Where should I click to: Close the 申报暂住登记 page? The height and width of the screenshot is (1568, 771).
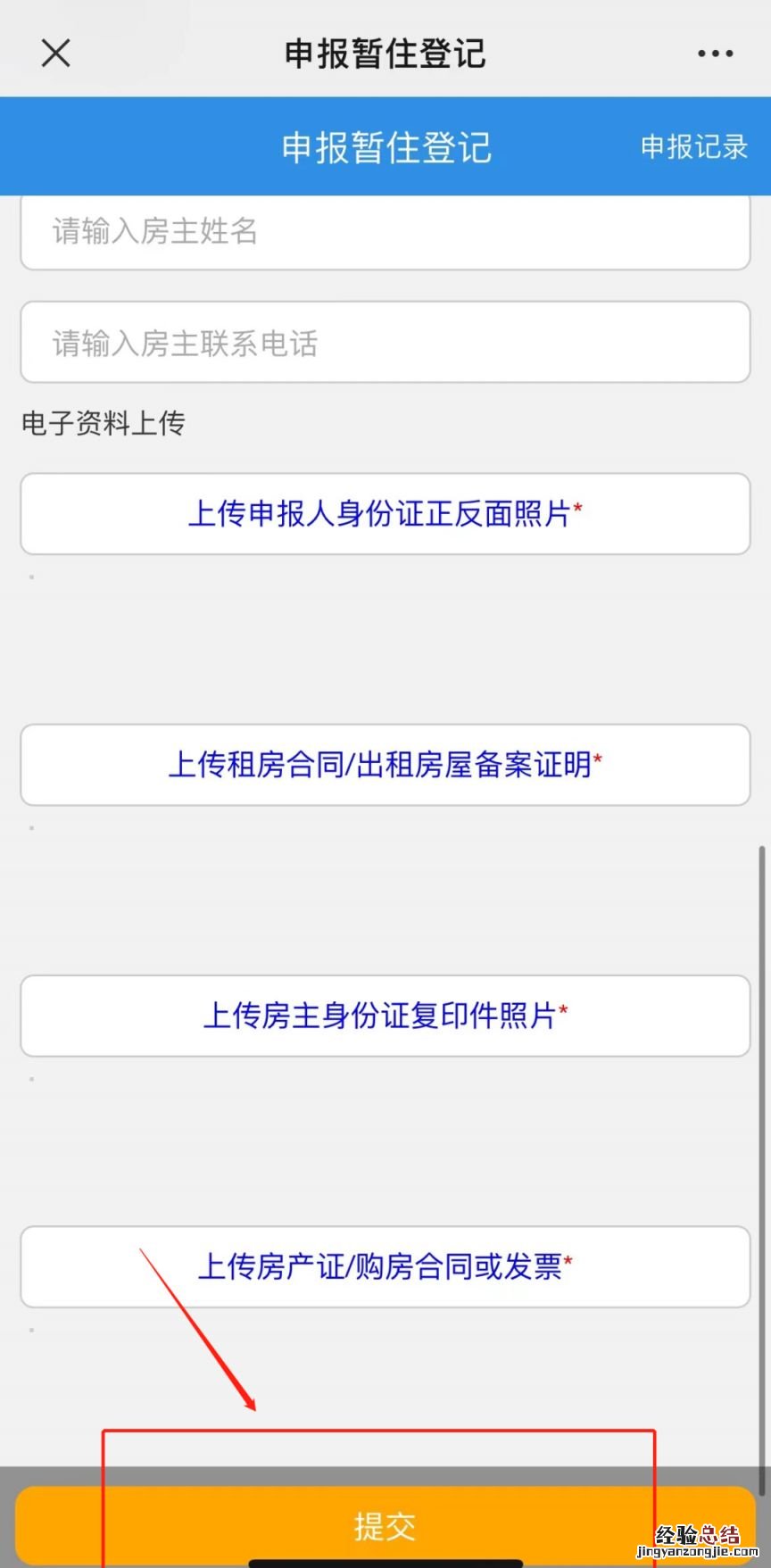click(x=55, y=54)
